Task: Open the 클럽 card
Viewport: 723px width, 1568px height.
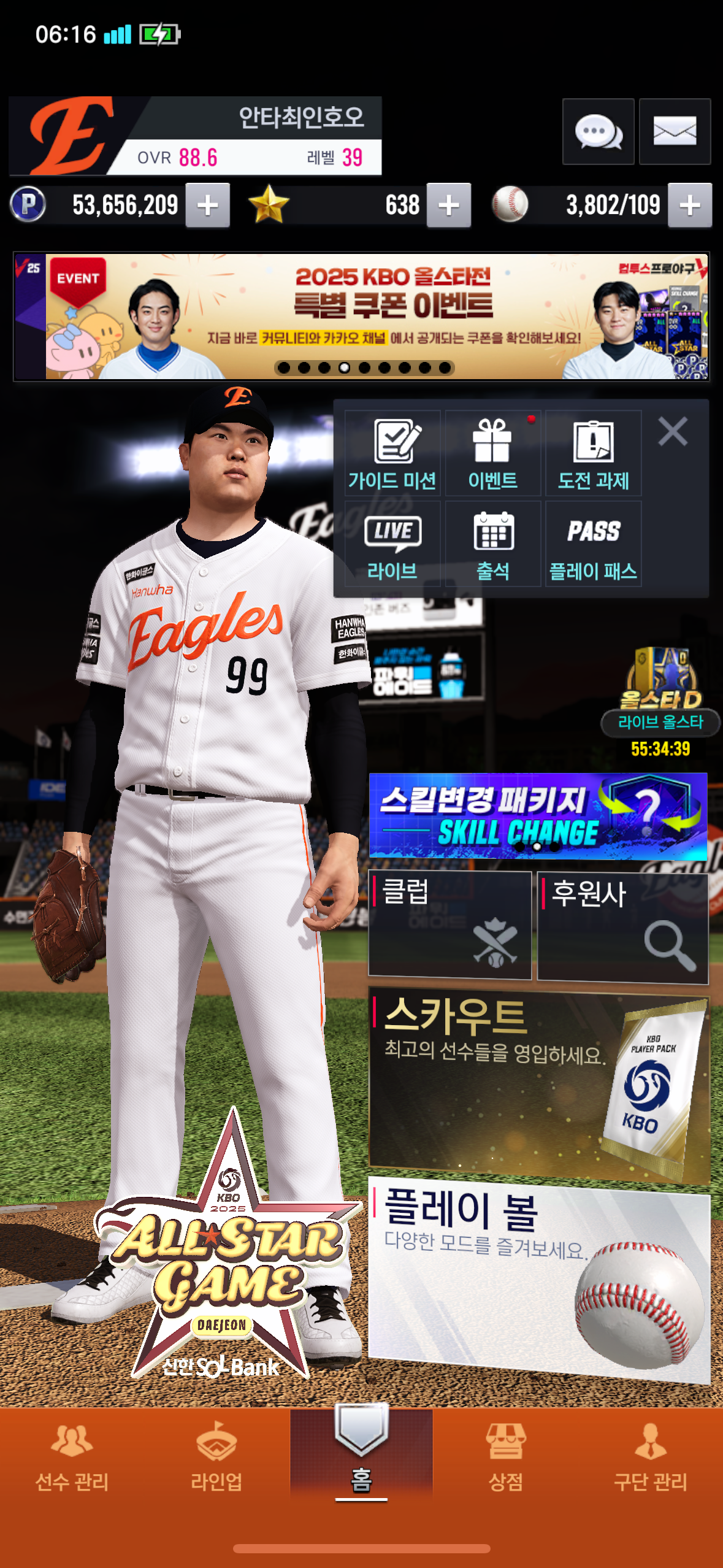Action: (449, 924)
